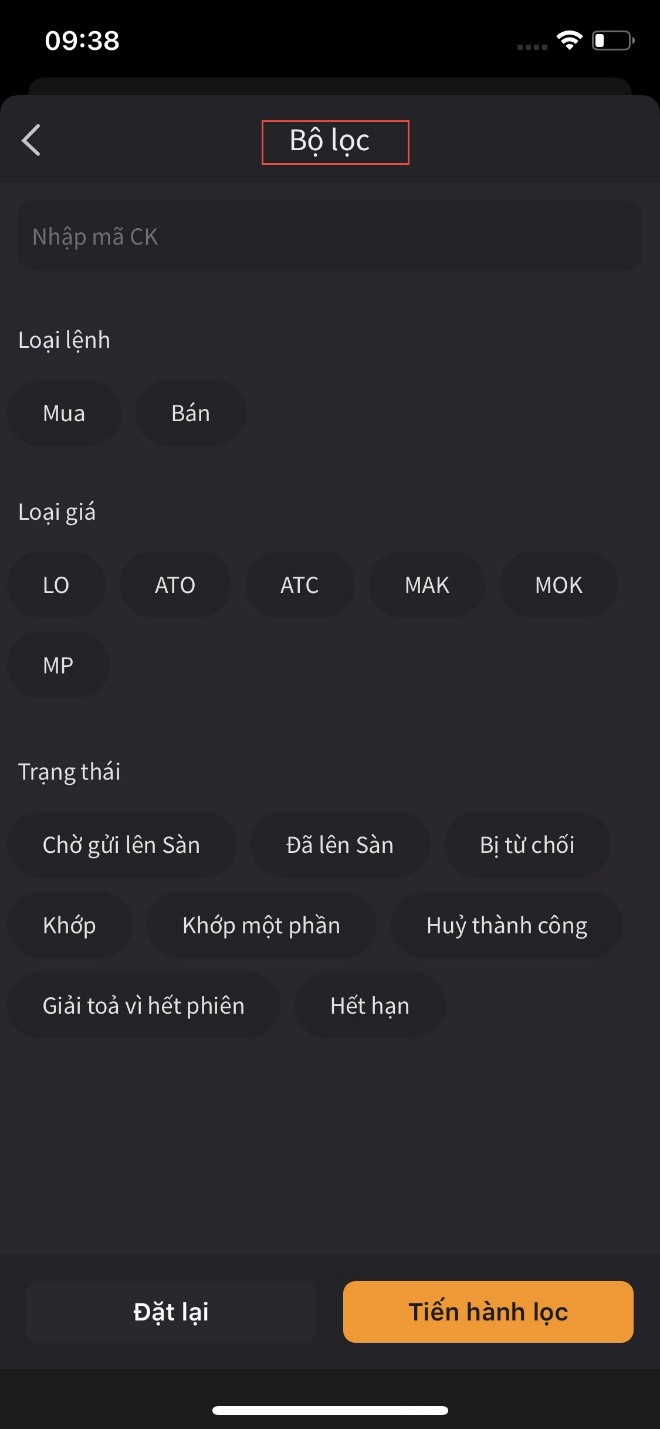Image resolution: width=660 pixels, height=1429 pixels.
Task: Choose the ATC price type
Action: (299, 585)
